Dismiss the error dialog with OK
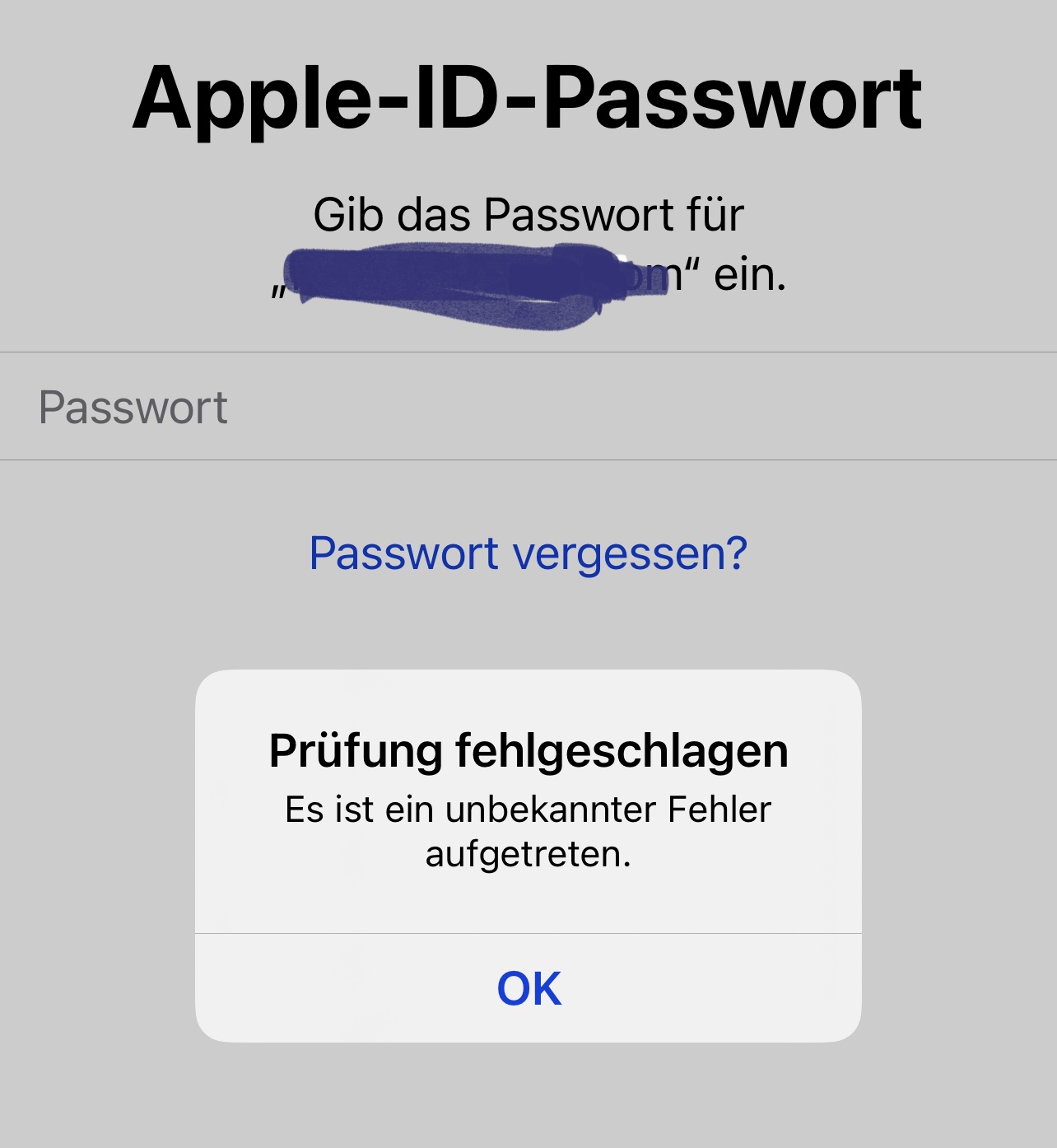This screenshot has width=1057, height=1148. [528, 988]
